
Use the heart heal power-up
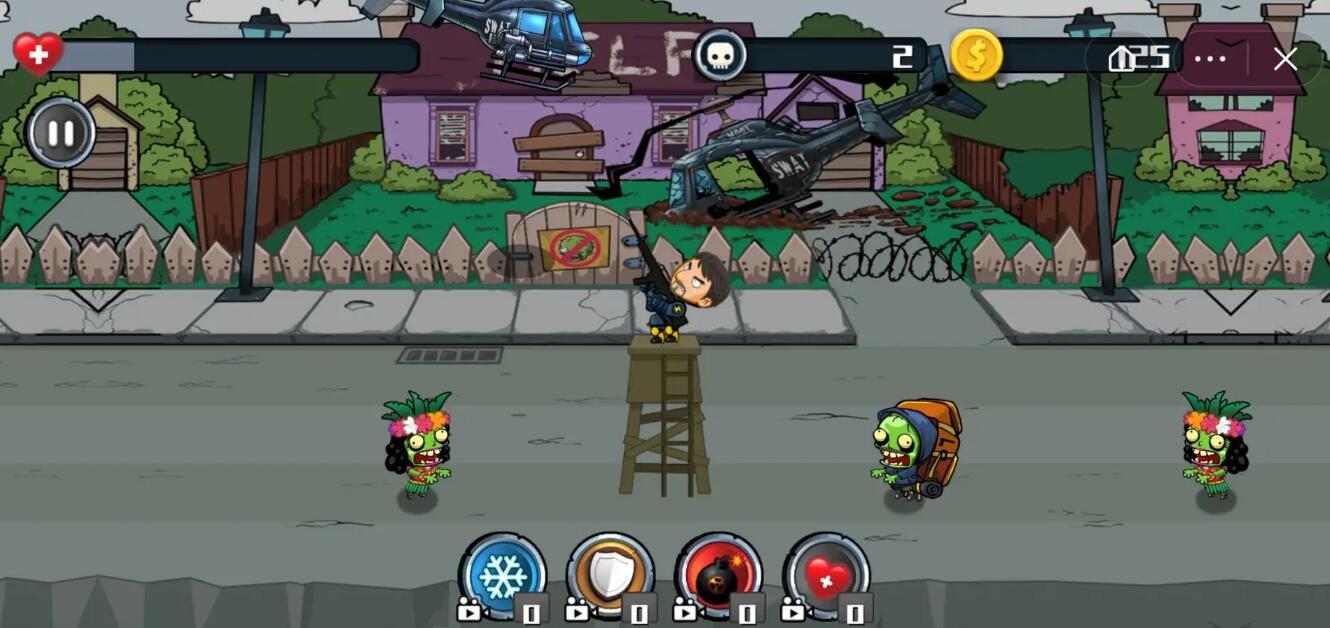(826, 576)
